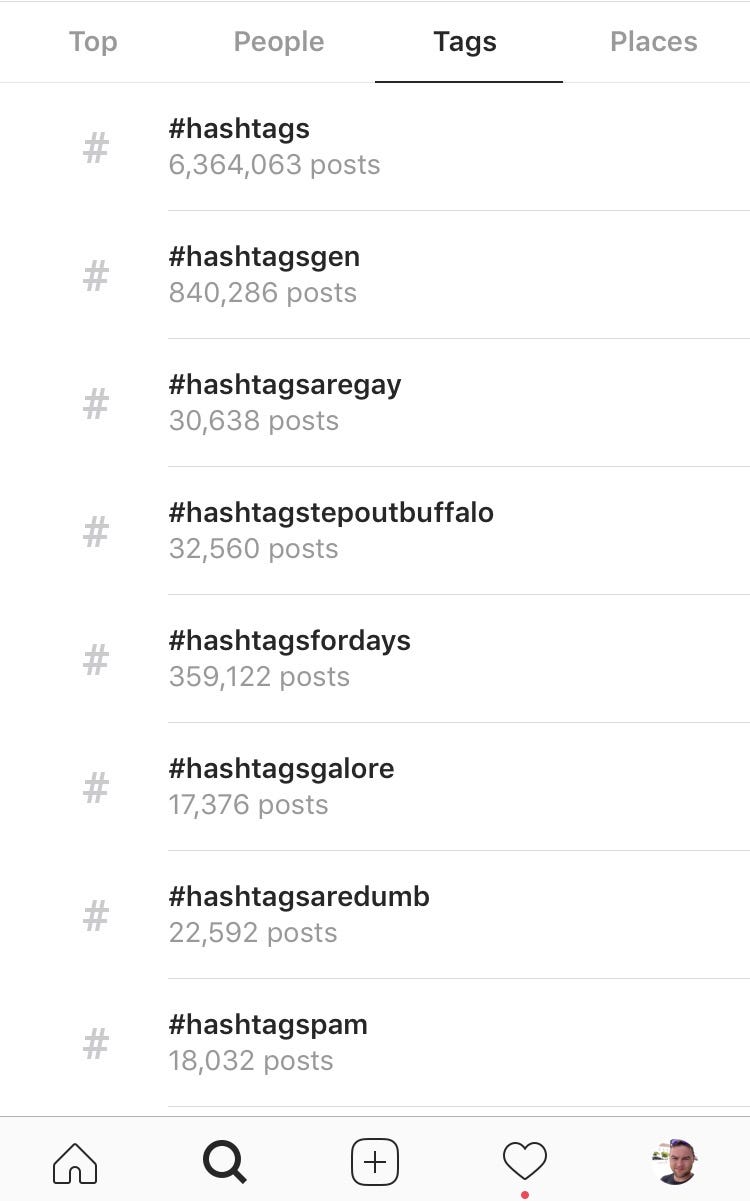
Task: Create a new post with plus icon
Action: (375, 1162)
